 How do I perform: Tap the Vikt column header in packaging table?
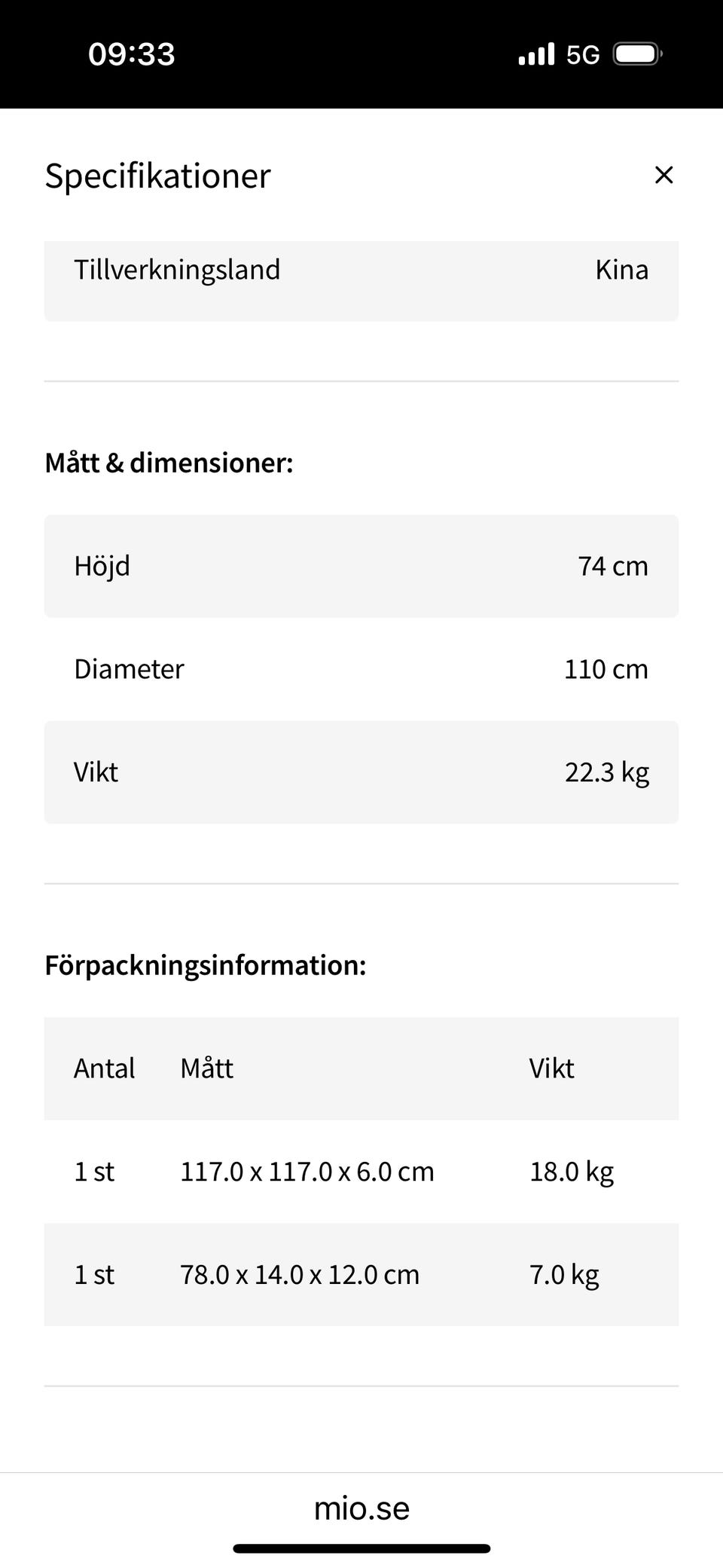(x=551, y=1068)
